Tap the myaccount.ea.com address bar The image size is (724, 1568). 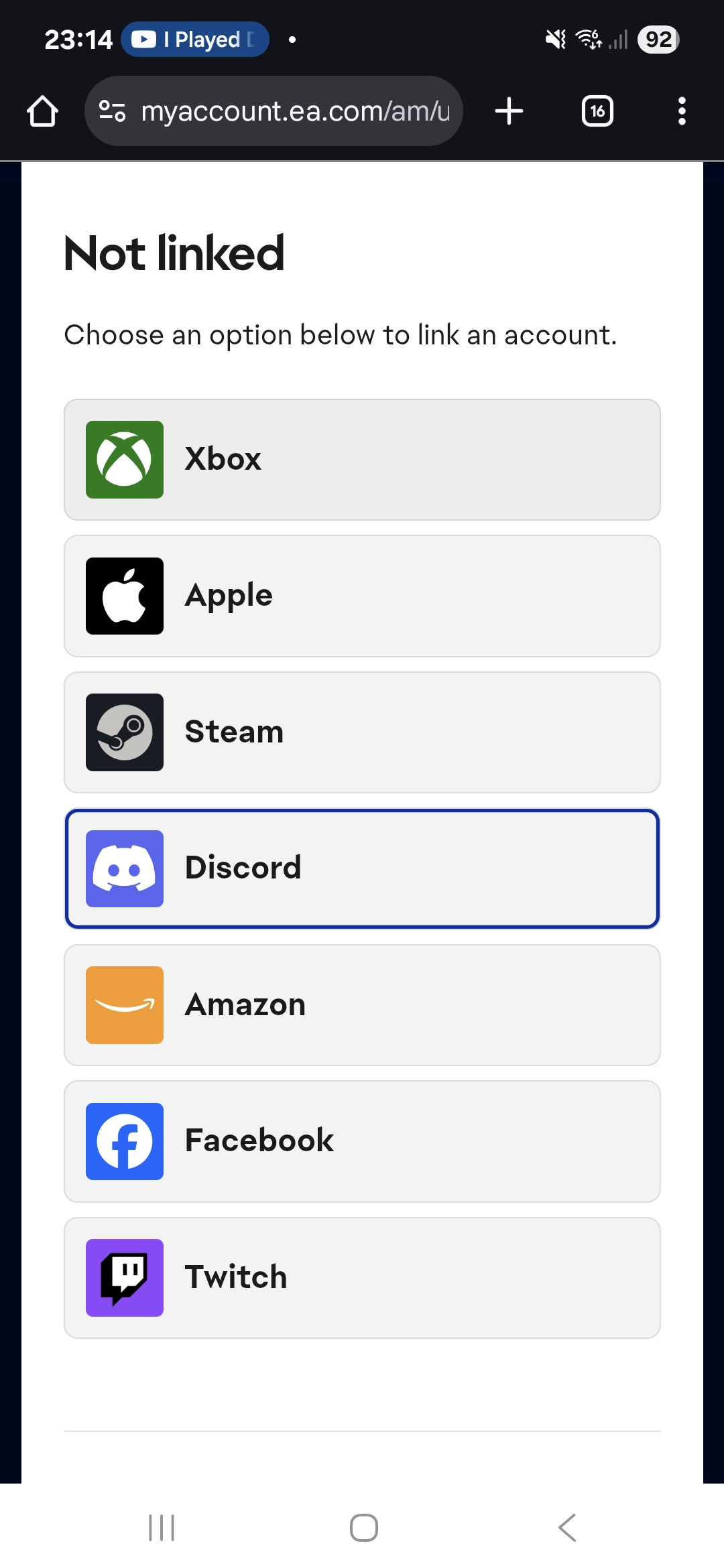coord(274,111)
